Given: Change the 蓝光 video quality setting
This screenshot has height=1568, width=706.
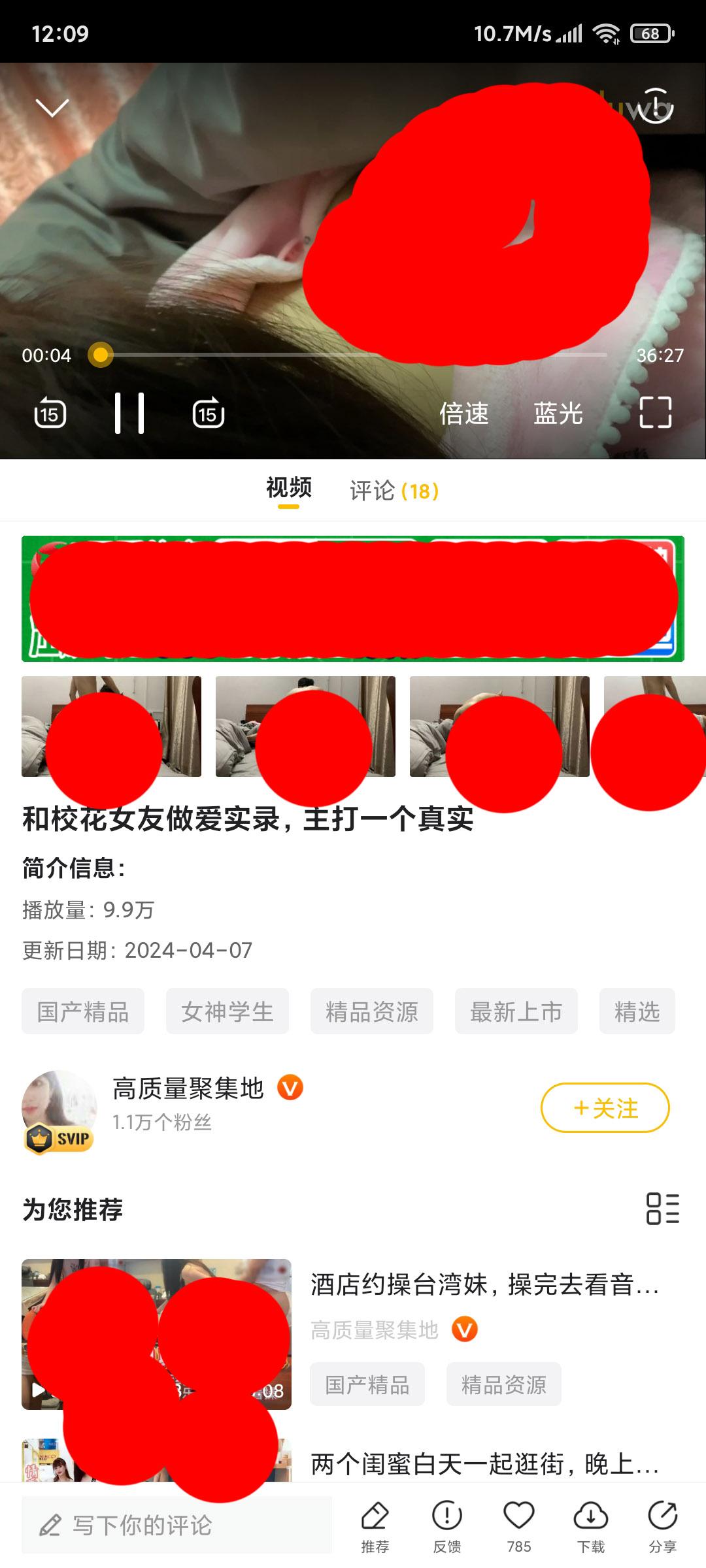Looking at the screenshot, I should tap(558, 414).
